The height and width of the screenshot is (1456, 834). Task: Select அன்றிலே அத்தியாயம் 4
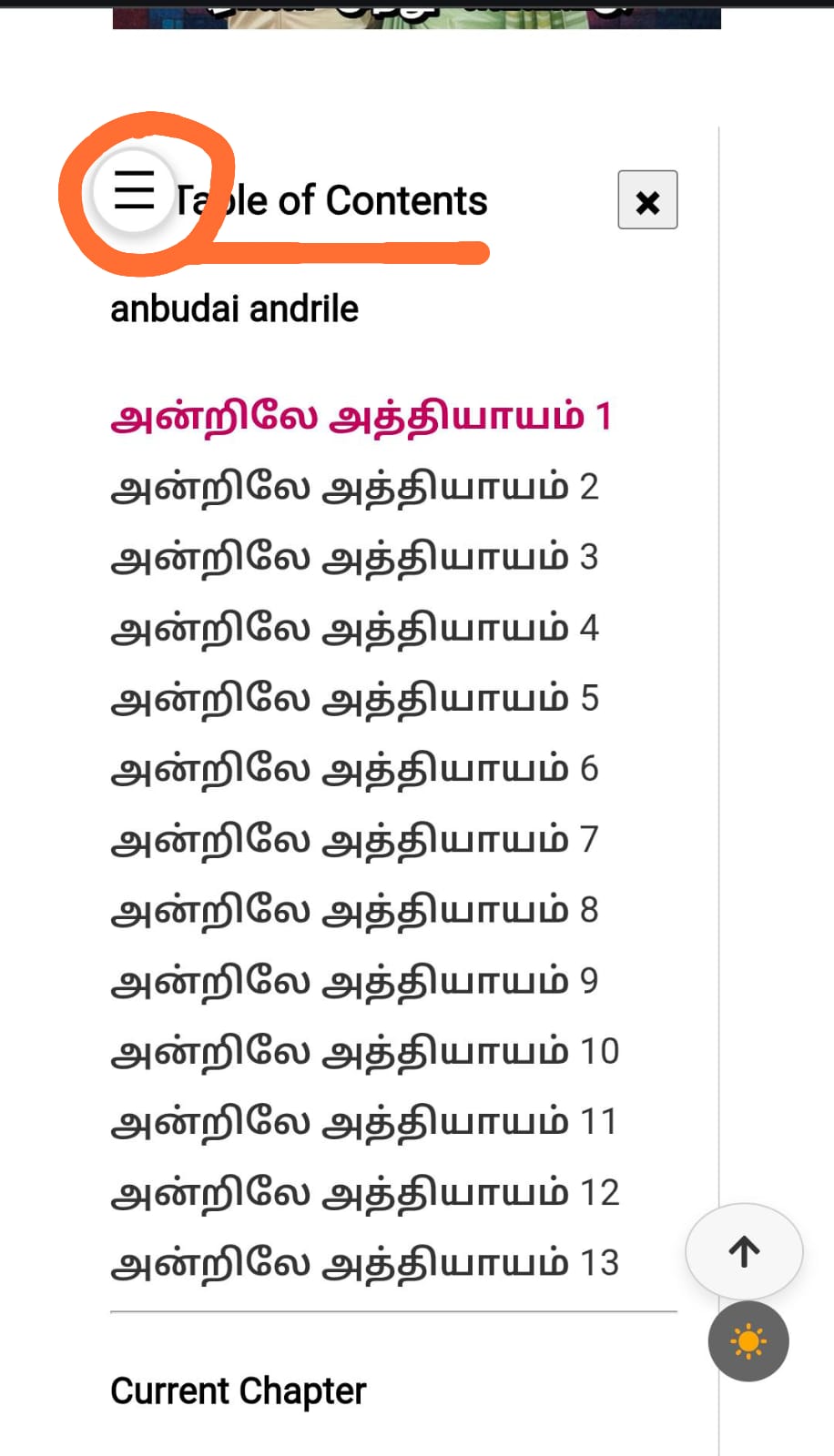(x=354, y=629)
